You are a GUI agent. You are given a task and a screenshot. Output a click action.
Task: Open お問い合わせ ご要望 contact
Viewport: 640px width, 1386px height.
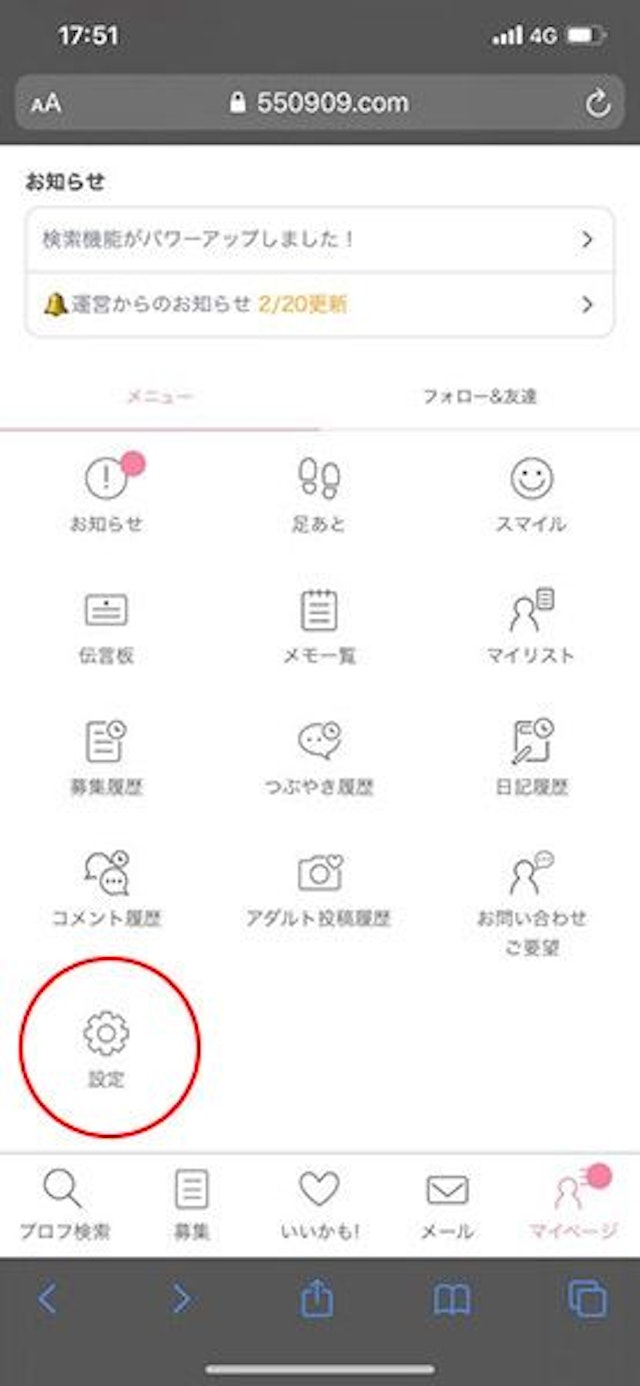pyautogui.click(x=531, y=900)
